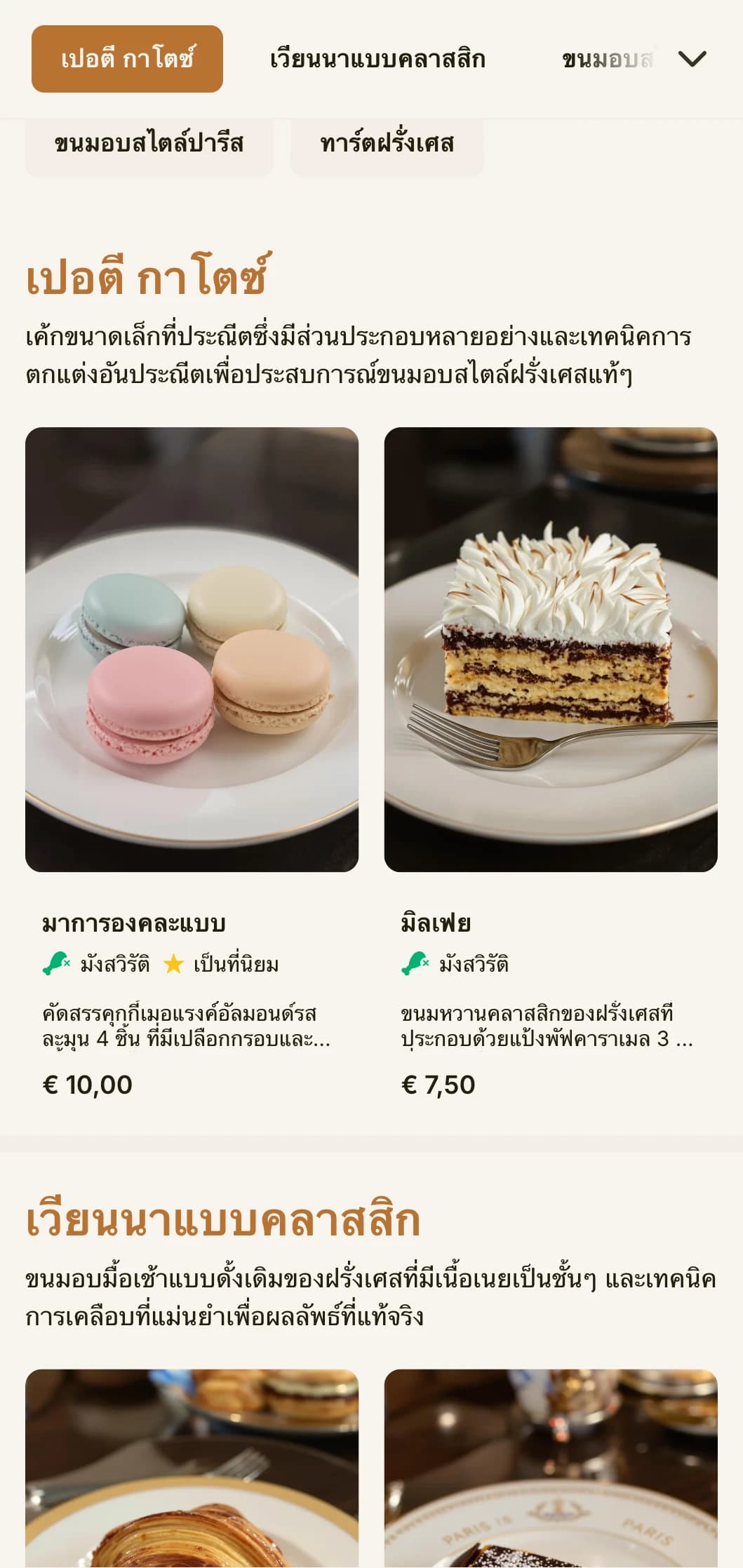Switch to the เวียนนาแบบคลาสสิก tab
743x1568 pixels.
(x=377, y=59)
